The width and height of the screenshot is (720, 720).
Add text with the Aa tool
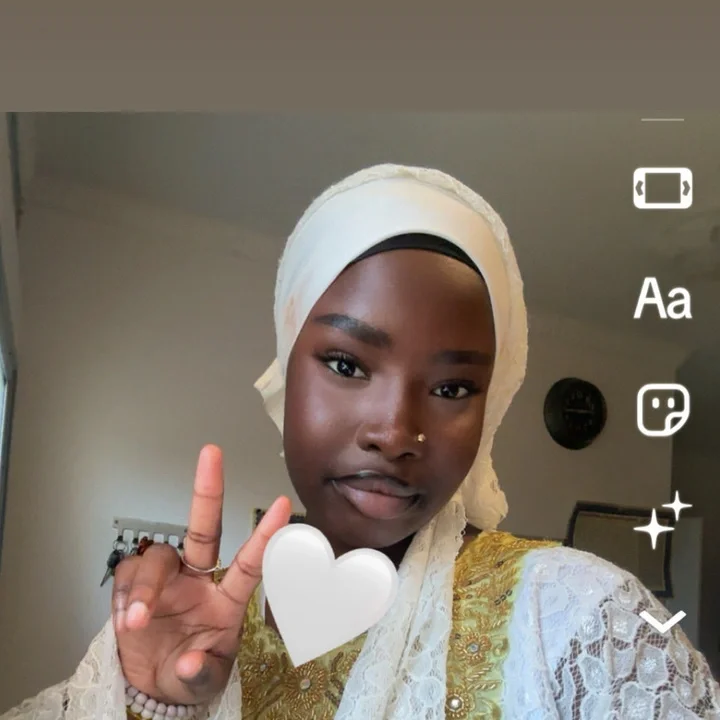point(662,299)
